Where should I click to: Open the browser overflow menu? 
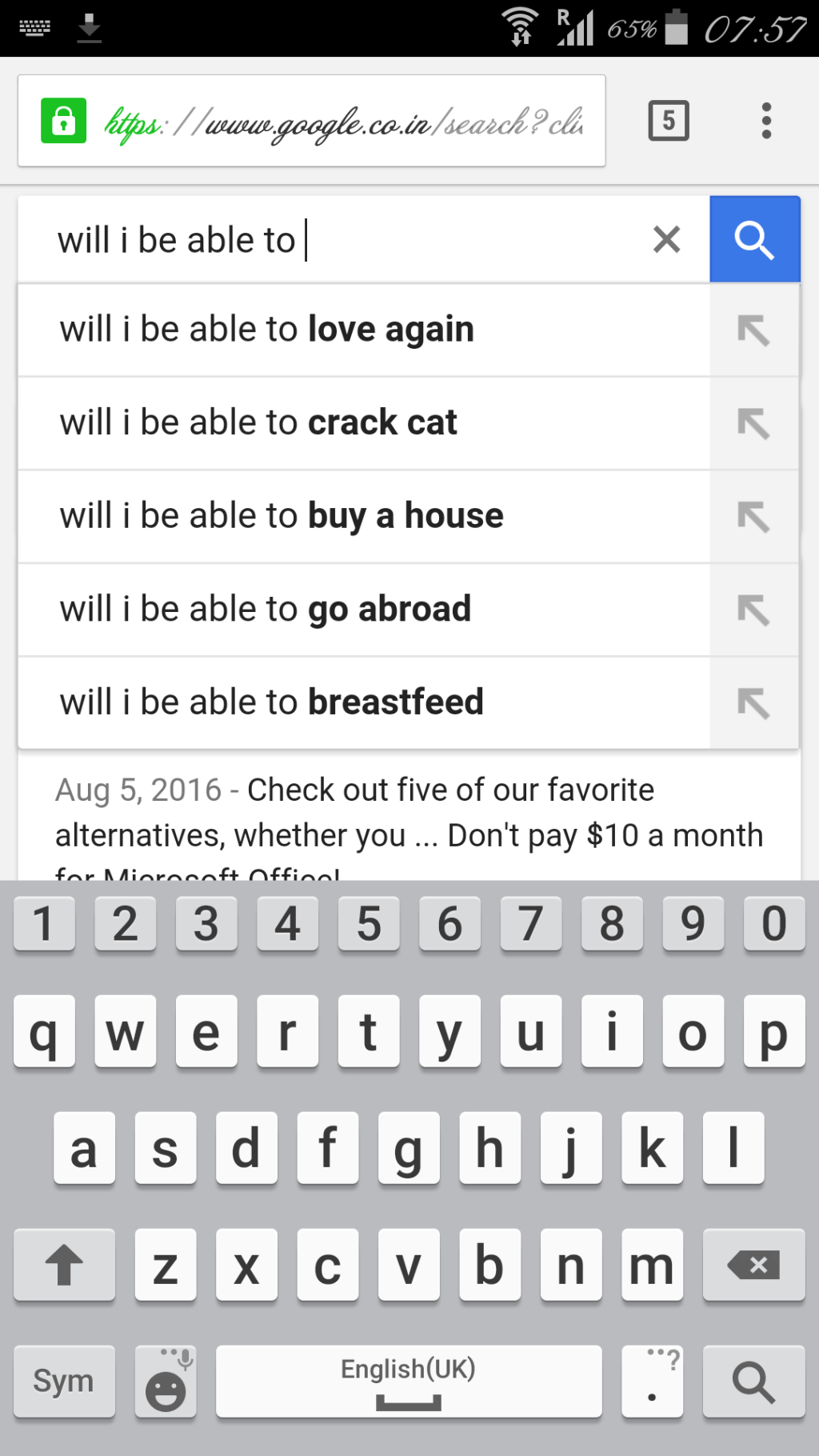[x=766, y=122]
